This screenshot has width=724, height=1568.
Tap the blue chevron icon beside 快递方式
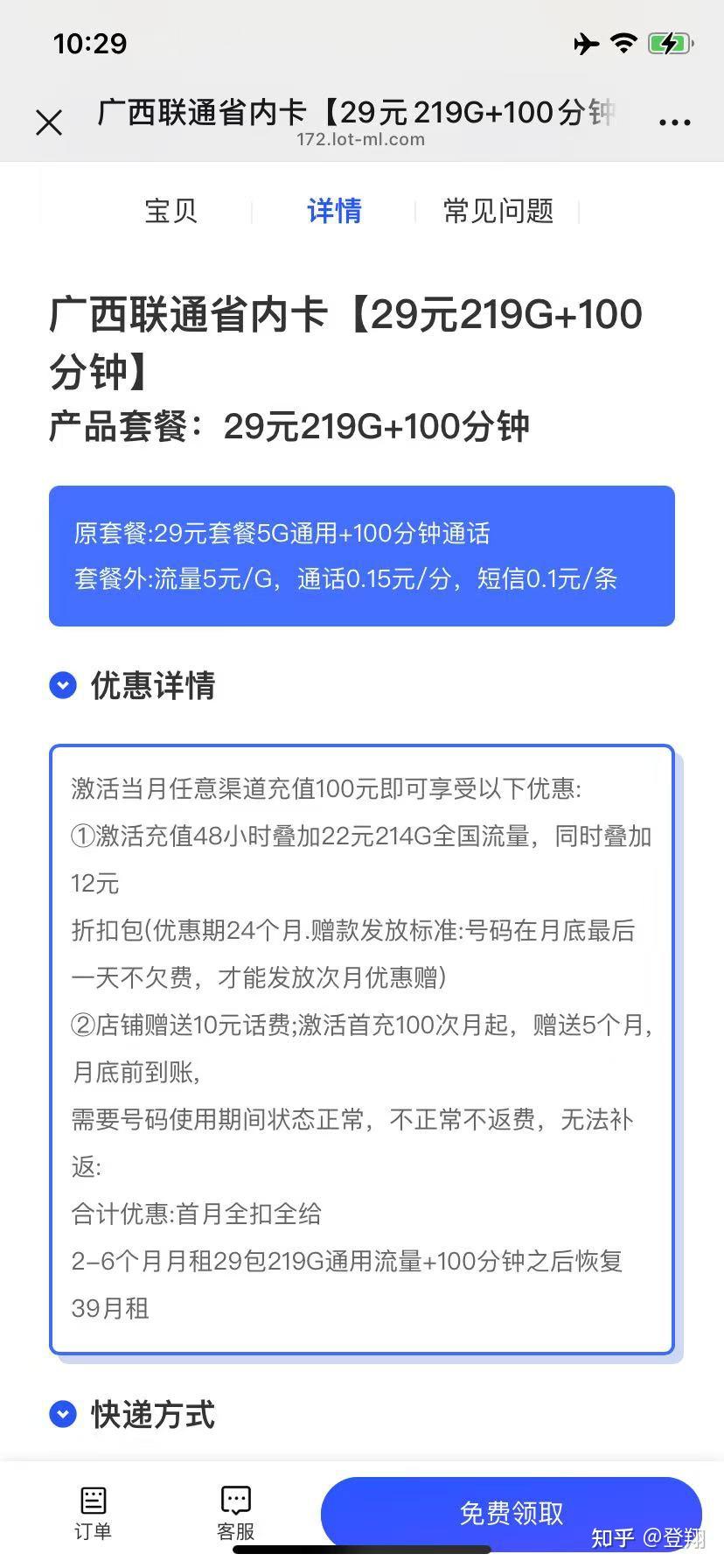pos(62,1414)
